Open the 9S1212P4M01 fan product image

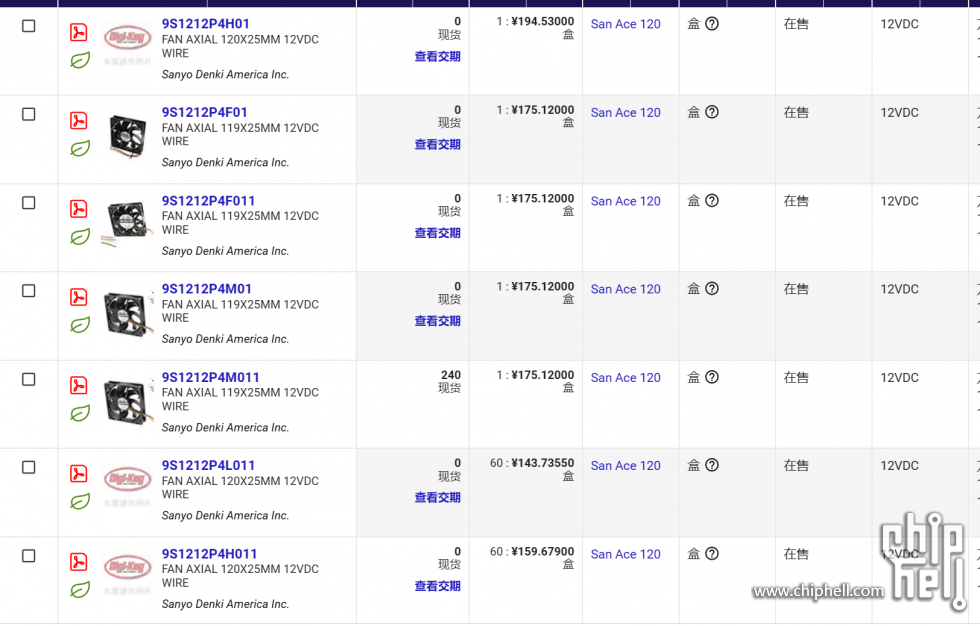point(127,313)
